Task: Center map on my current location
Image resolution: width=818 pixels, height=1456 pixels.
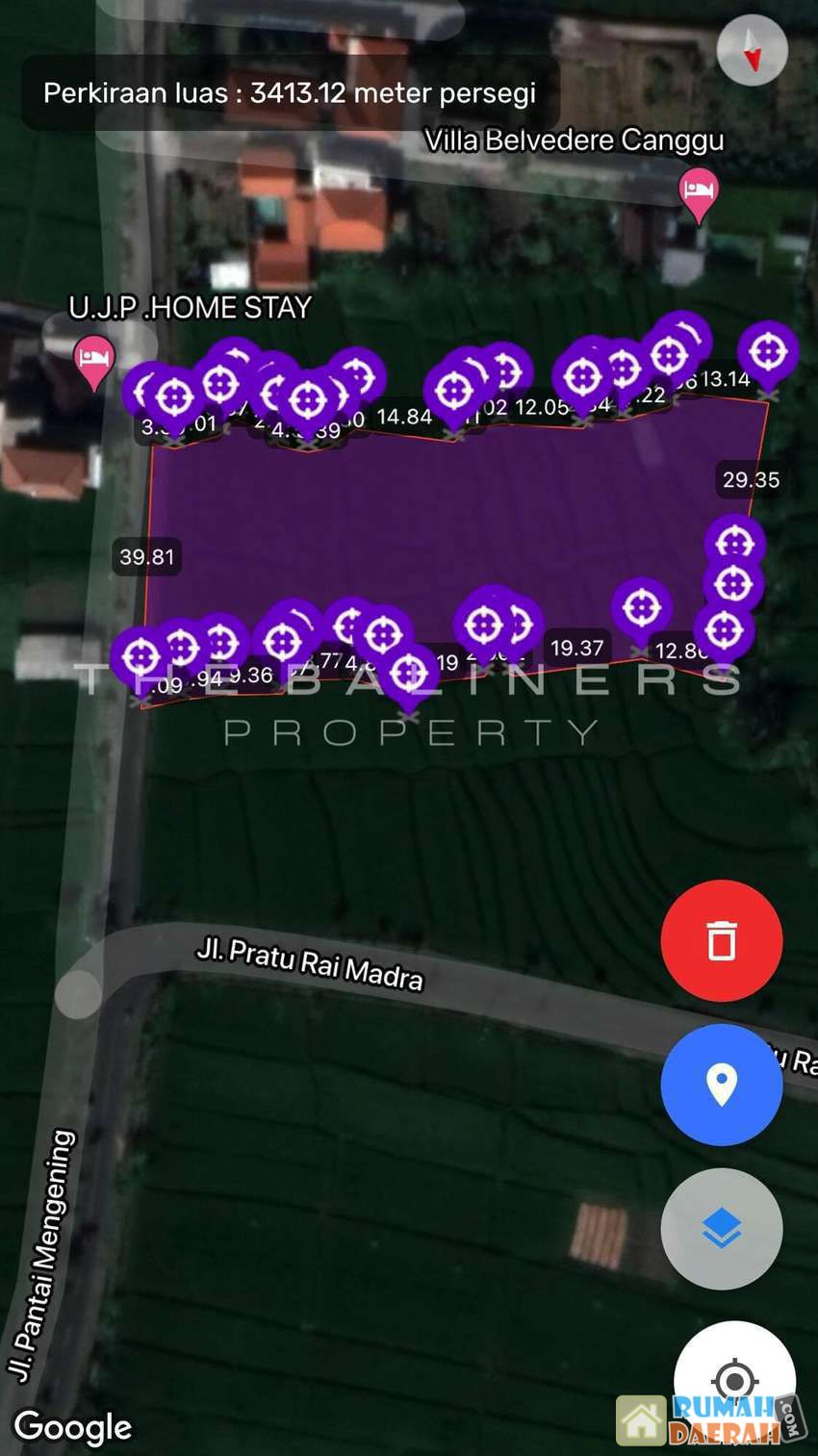Action: 734,1376
